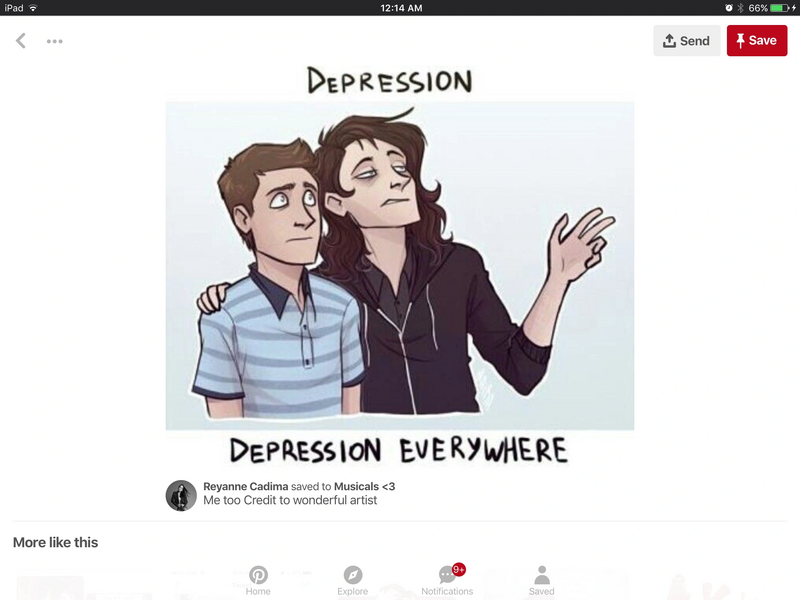800x600 pixels.
Task: Tap the Send button
Action: coord(686,41)
